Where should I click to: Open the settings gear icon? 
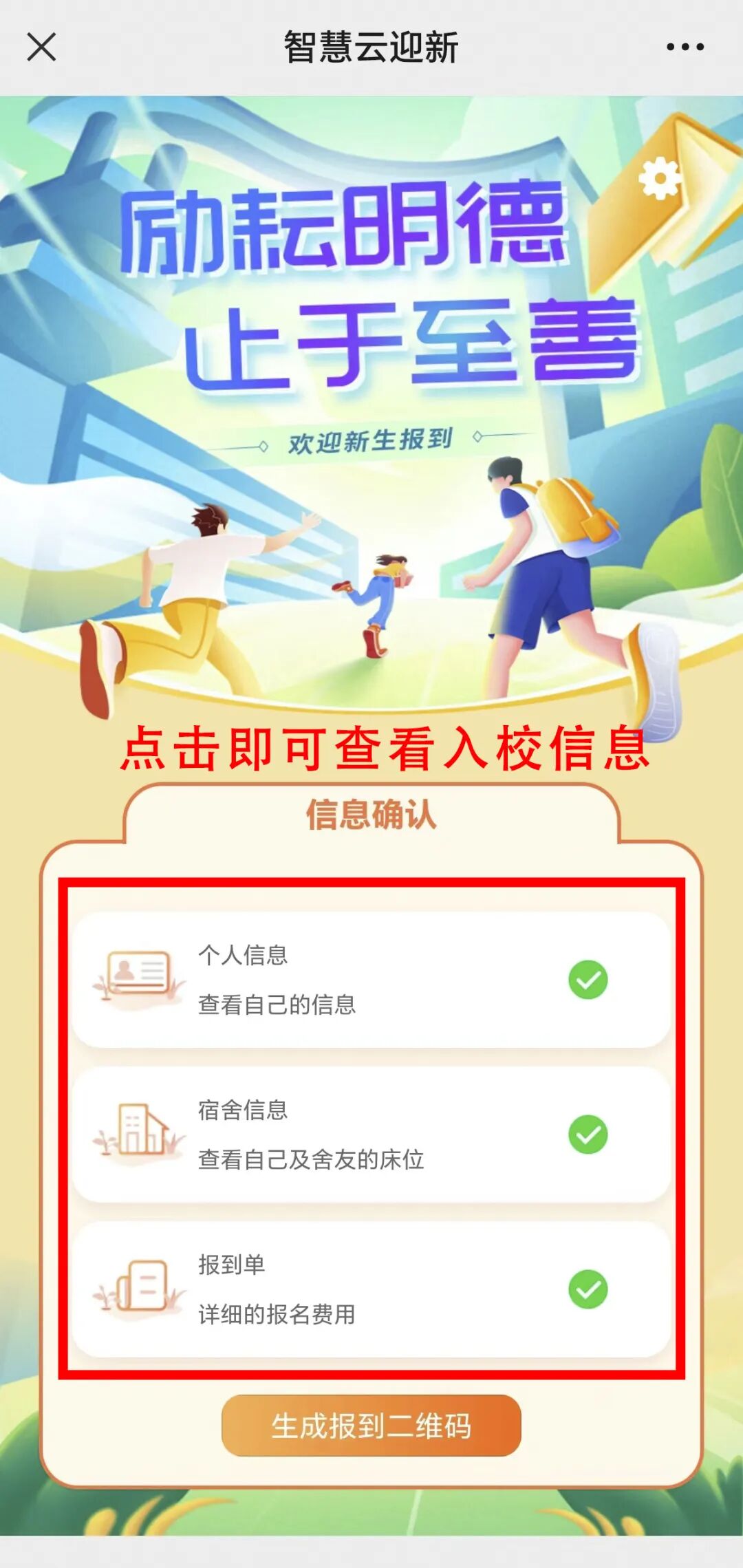click(659, 178)
